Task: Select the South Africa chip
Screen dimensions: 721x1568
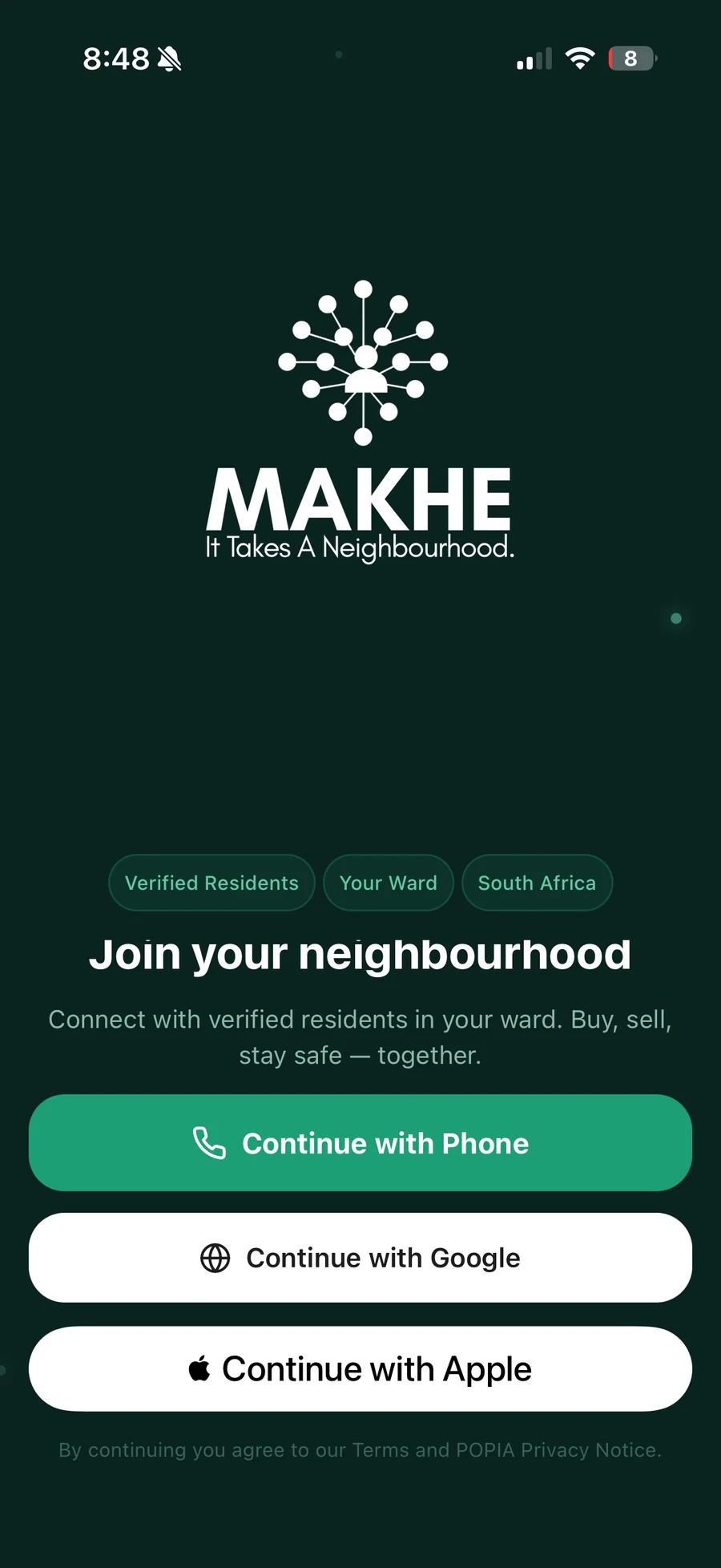Action: coord(537,883)
